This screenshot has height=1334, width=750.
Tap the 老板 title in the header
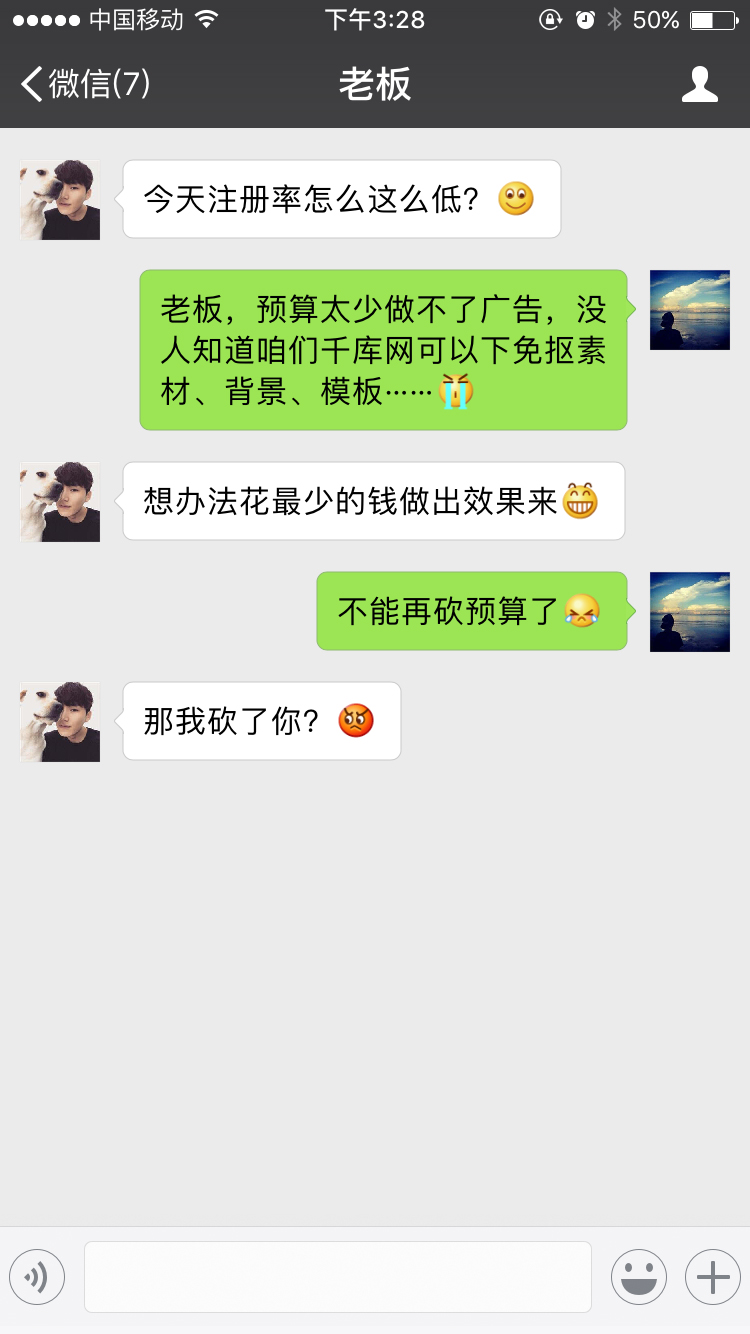[x=375, y=85]
